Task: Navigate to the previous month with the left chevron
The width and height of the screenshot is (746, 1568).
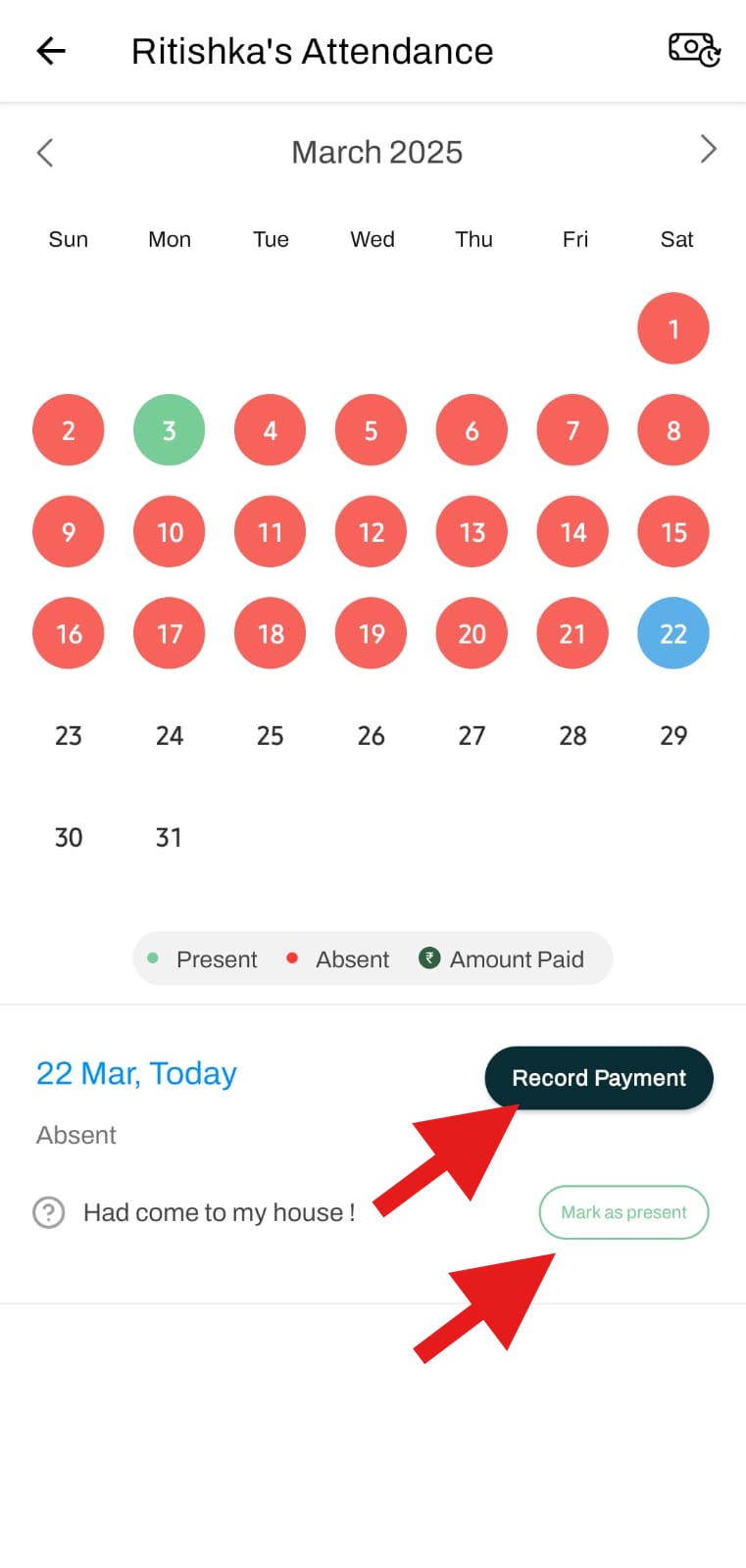Action: 44,152
